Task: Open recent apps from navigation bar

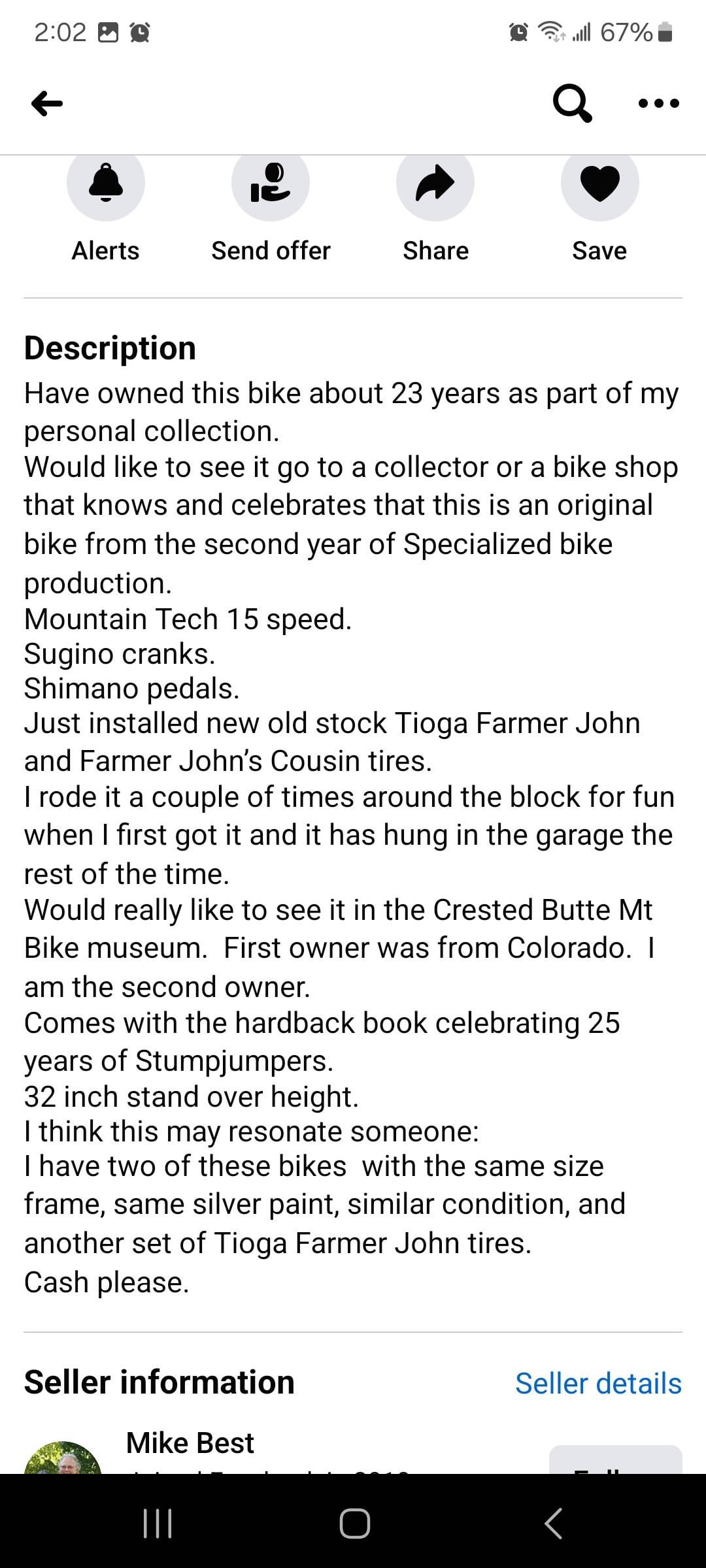Action: 158,1524
